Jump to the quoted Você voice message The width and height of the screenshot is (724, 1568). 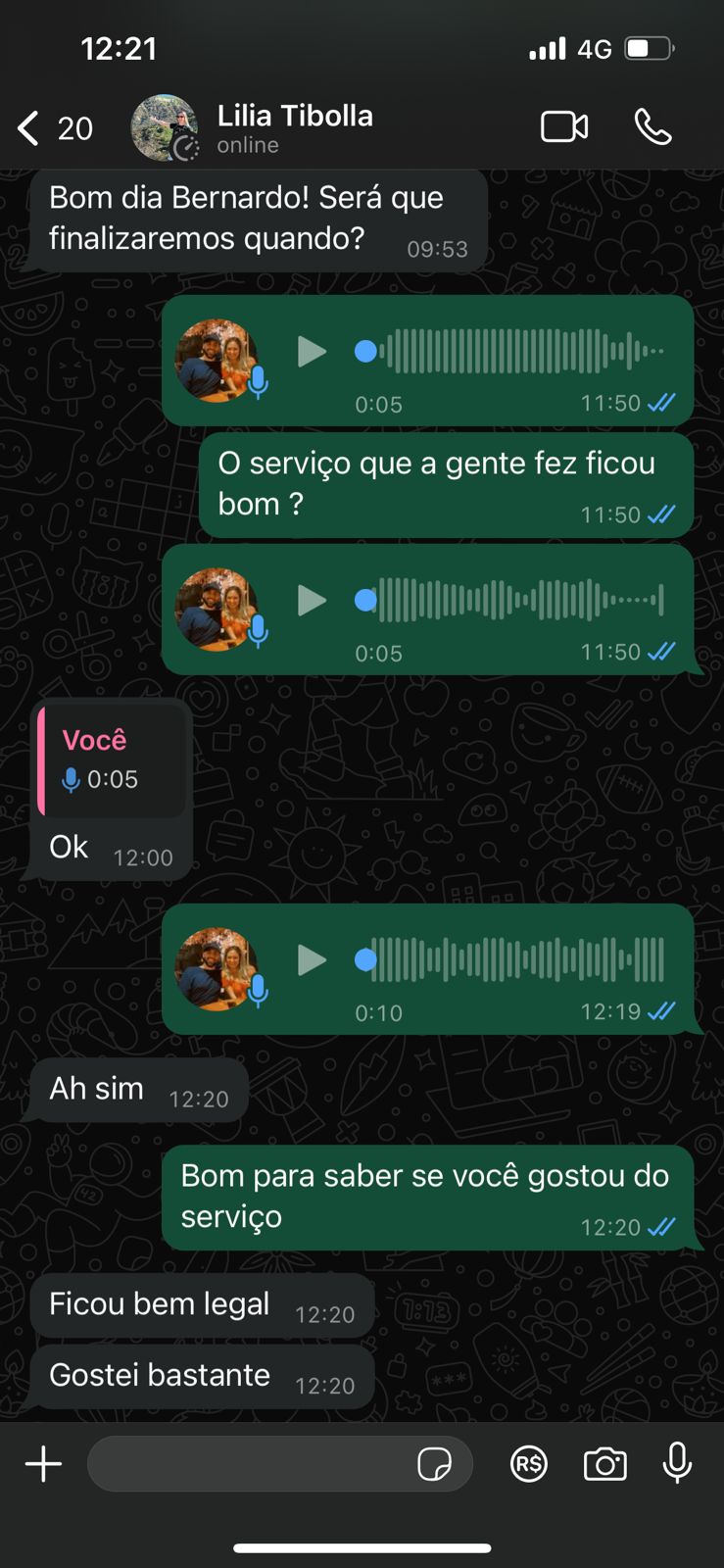112,760
